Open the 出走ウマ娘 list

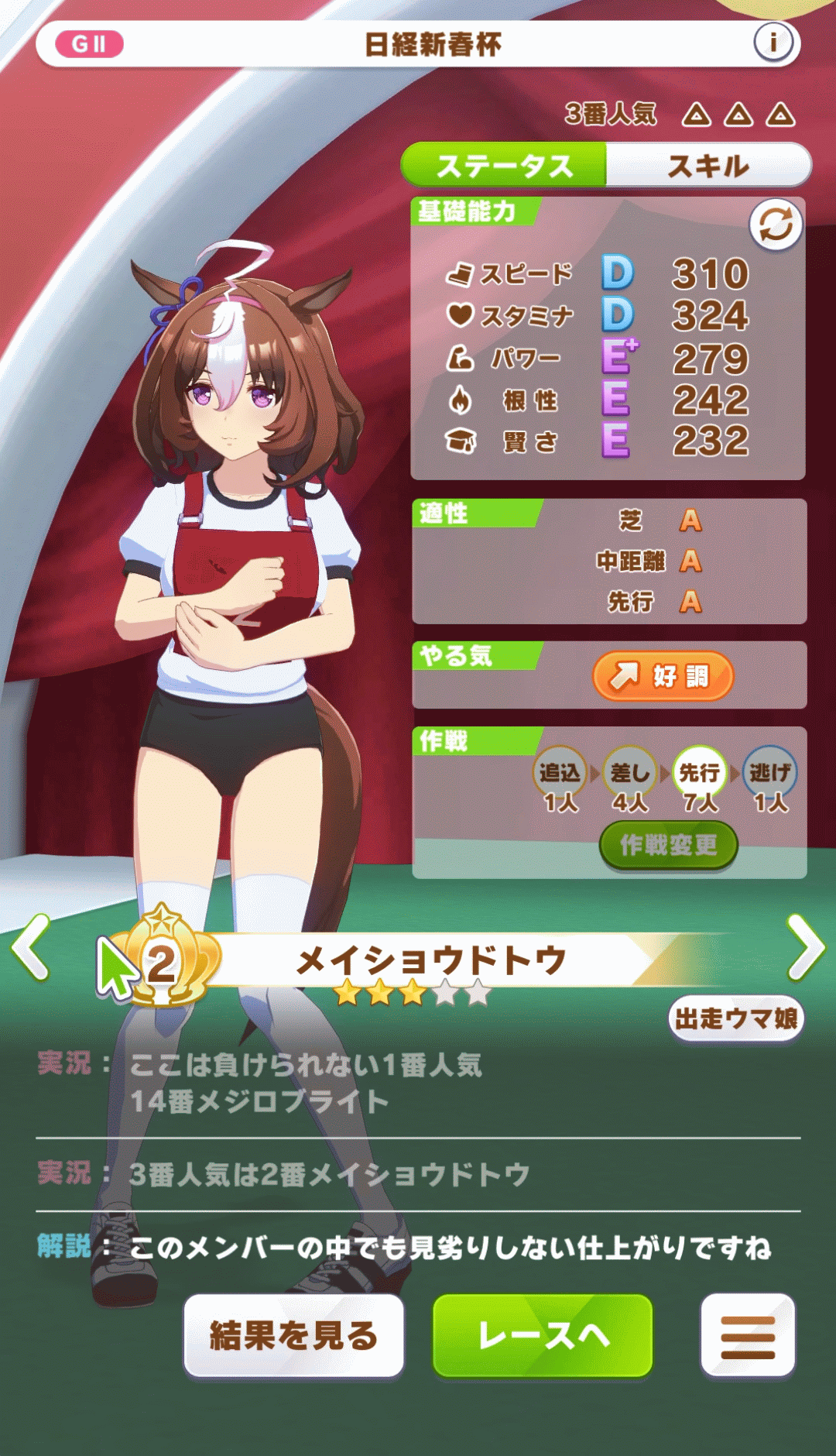tap(735, 1018)
